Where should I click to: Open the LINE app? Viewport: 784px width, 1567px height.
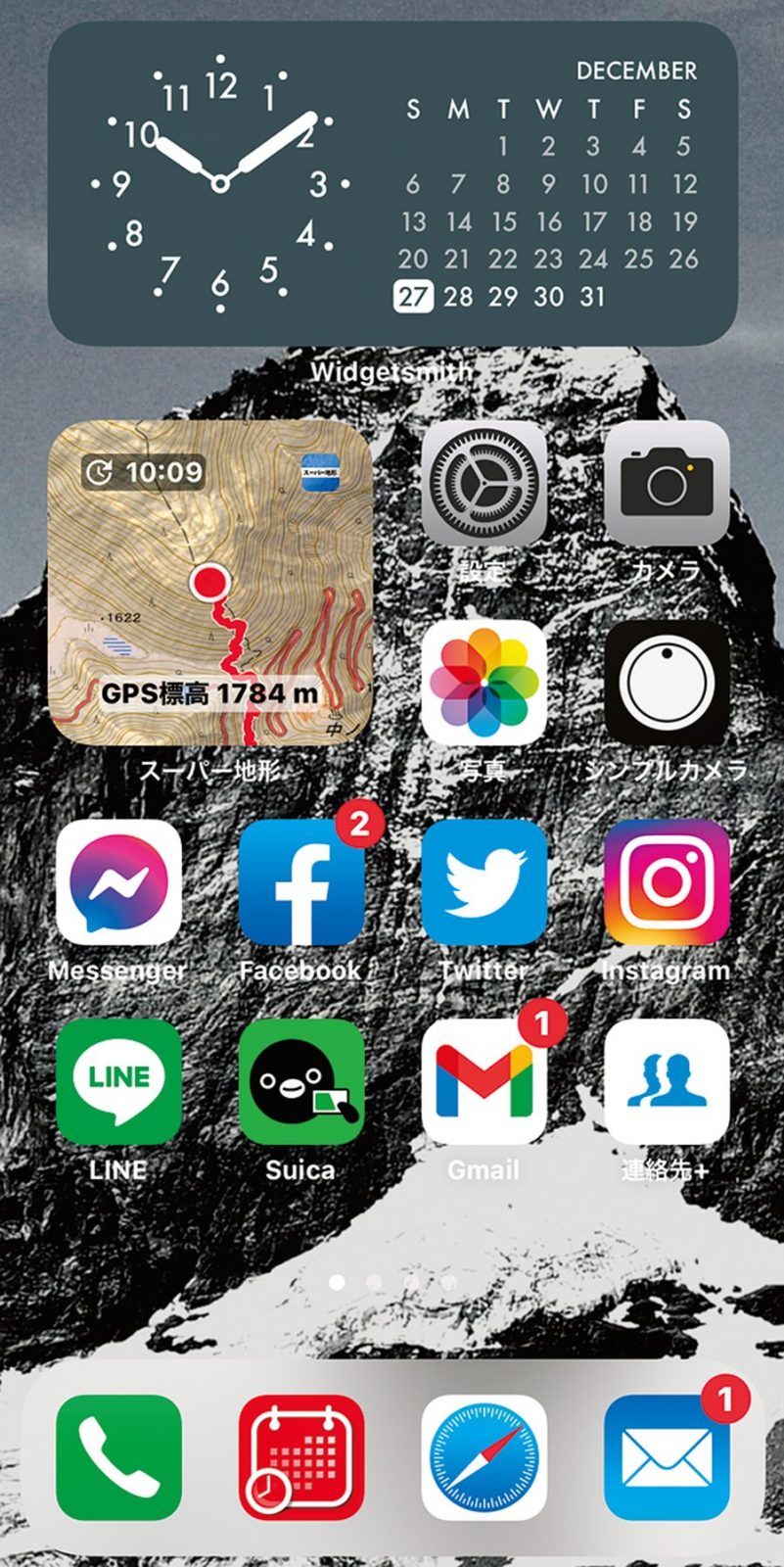[x=118, y=1081]
